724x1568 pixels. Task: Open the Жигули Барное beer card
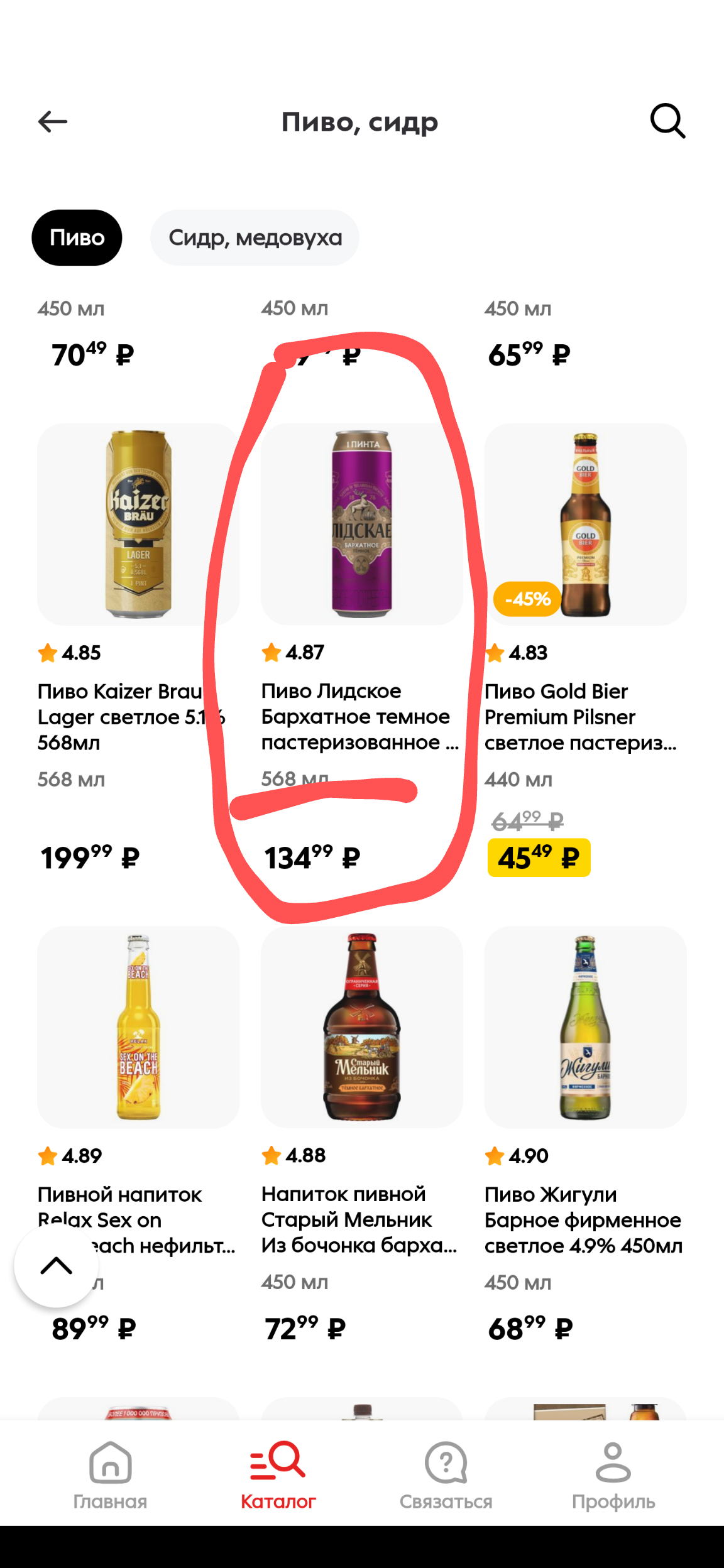pyautogui.click(x=585, y=1136)
